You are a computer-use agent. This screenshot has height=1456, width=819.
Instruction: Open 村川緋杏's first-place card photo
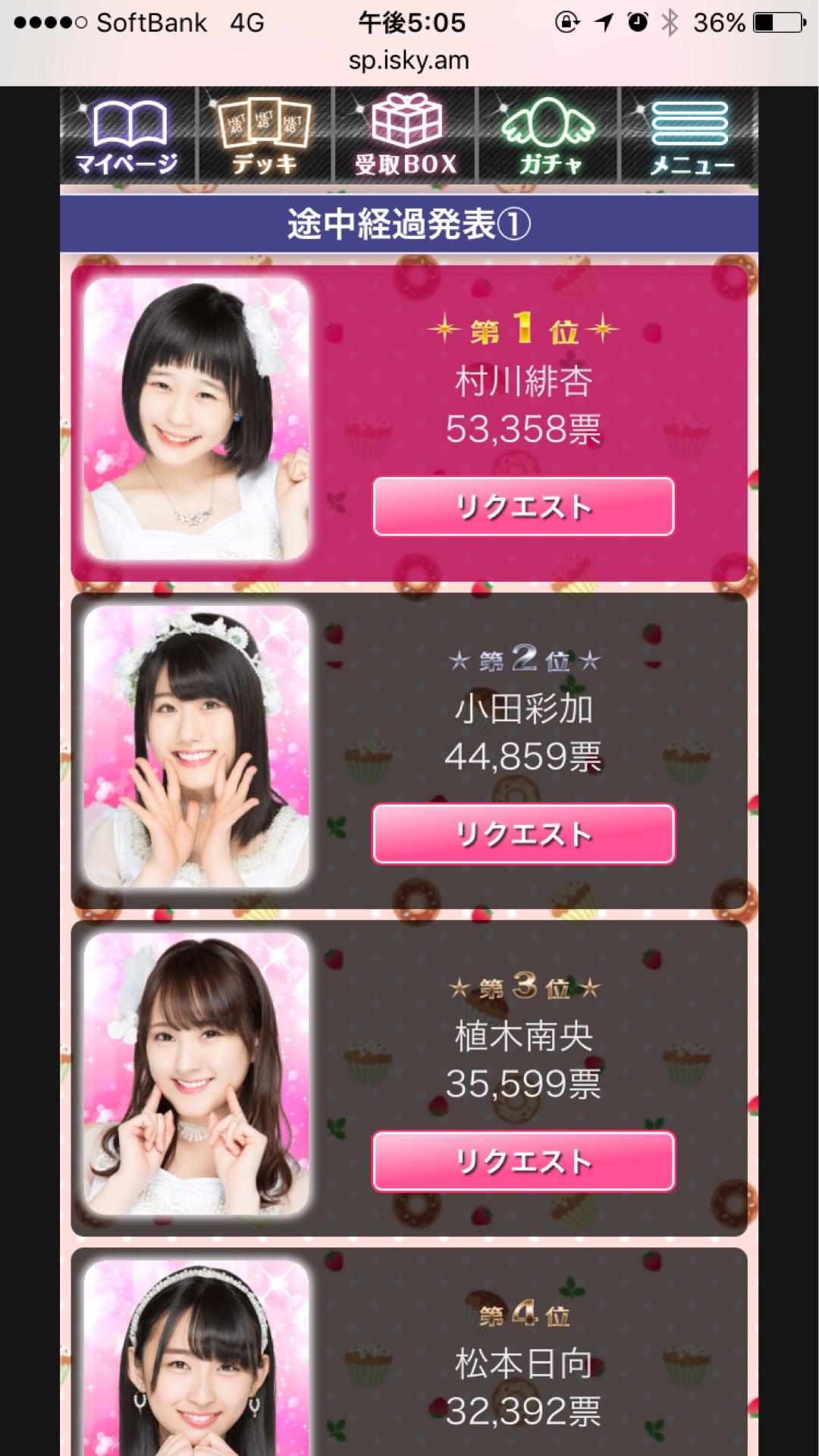[x=196, y=419]
